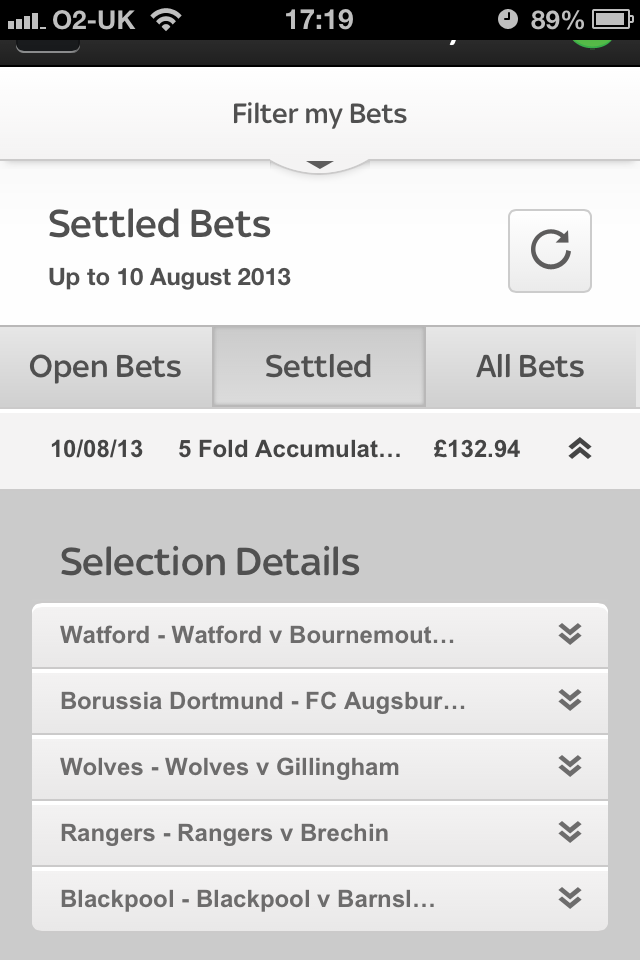Switch to the All Bets tab
640x960 pixels.
530,367
